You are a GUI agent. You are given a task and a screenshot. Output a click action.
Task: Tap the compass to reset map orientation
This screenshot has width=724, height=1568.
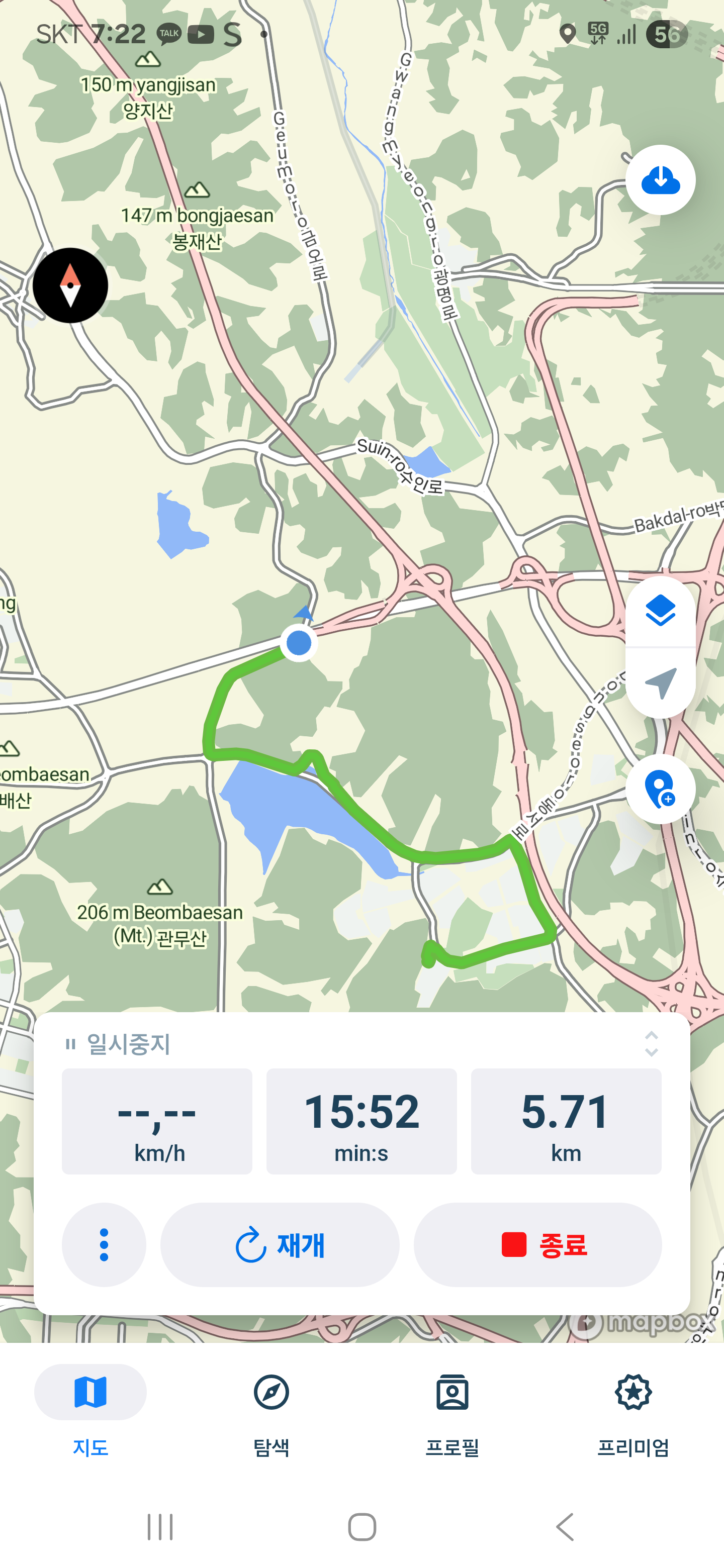(70, 285)
